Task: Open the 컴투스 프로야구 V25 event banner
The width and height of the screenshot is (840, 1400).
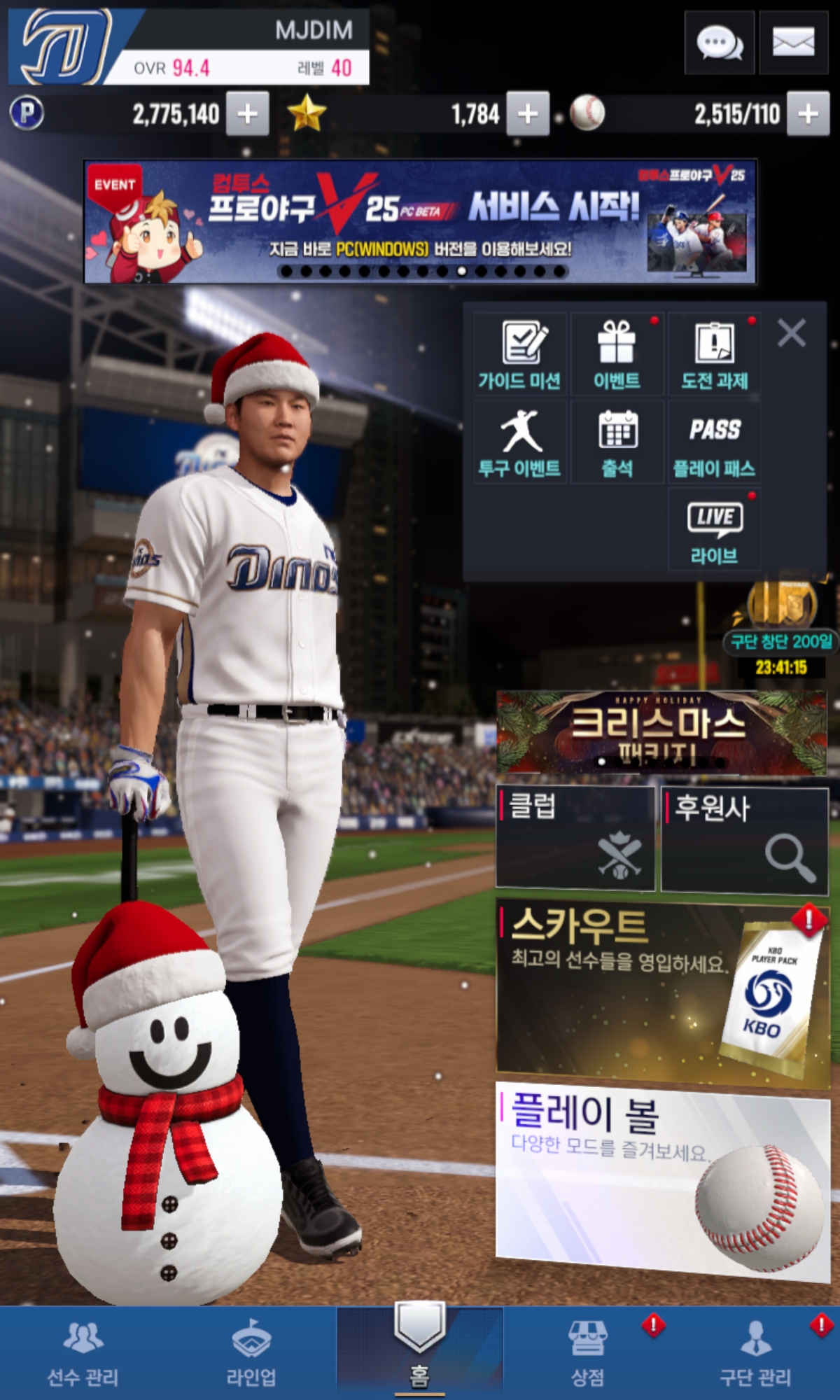Action: (x=420, y=222)
